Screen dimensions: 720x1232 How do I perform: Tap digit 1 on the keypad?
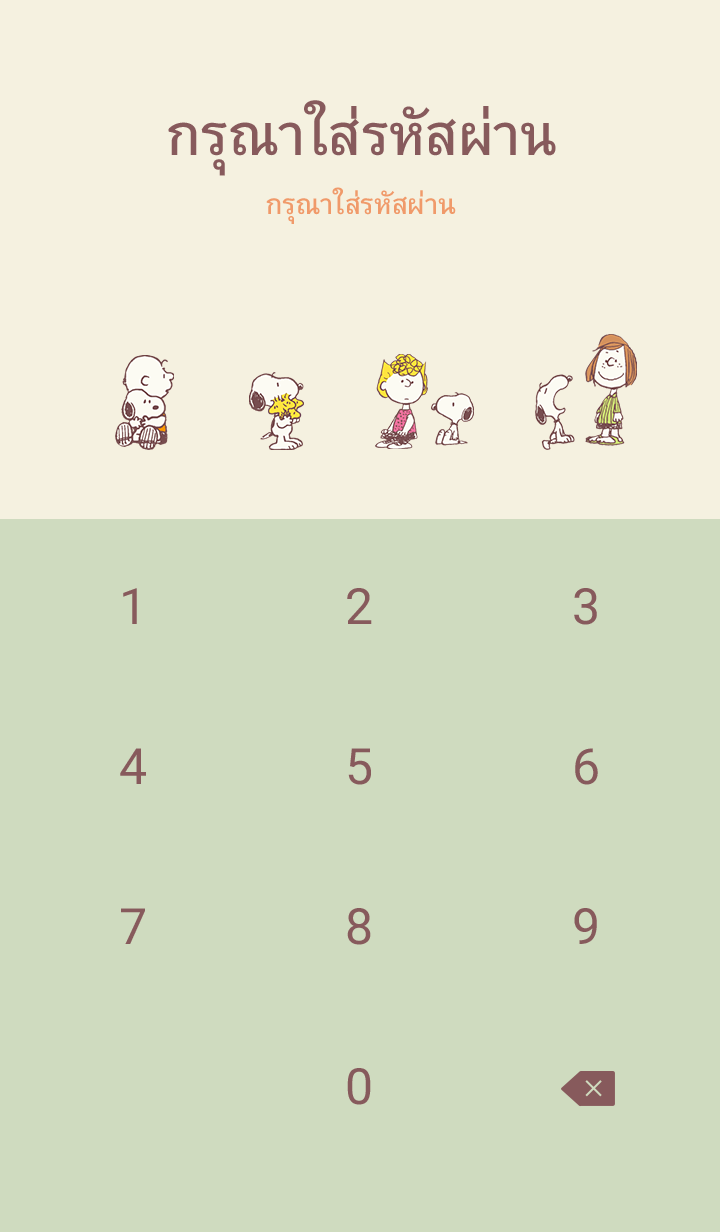[x=132, y=607]
